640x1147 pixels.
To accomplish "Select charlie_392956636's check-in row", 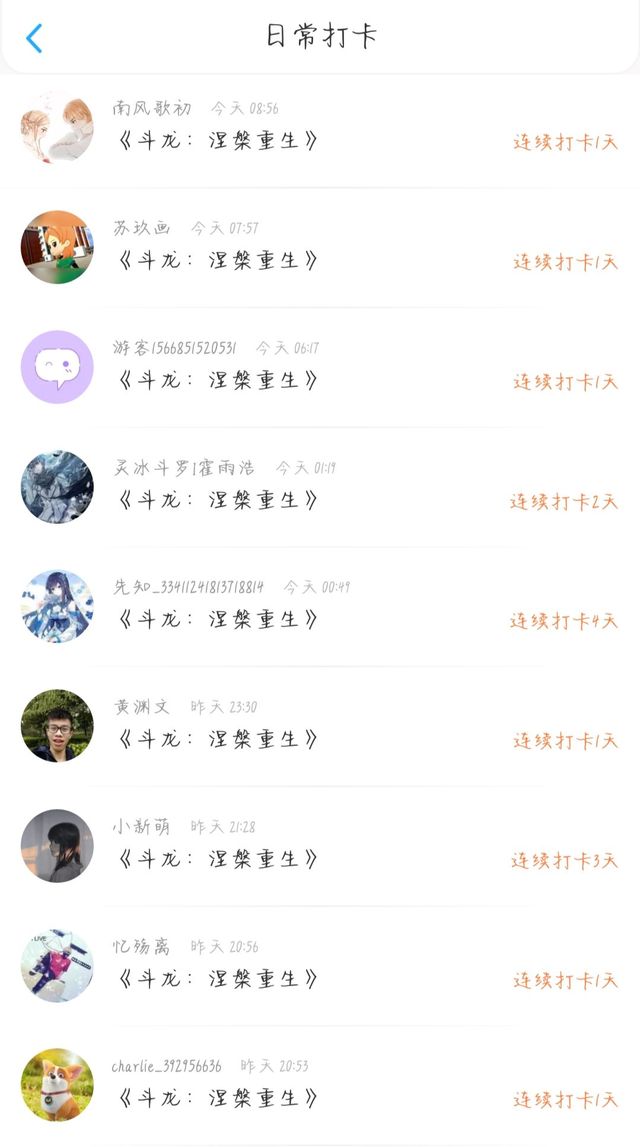I will pyautogui.click(x=318, y=1085).
